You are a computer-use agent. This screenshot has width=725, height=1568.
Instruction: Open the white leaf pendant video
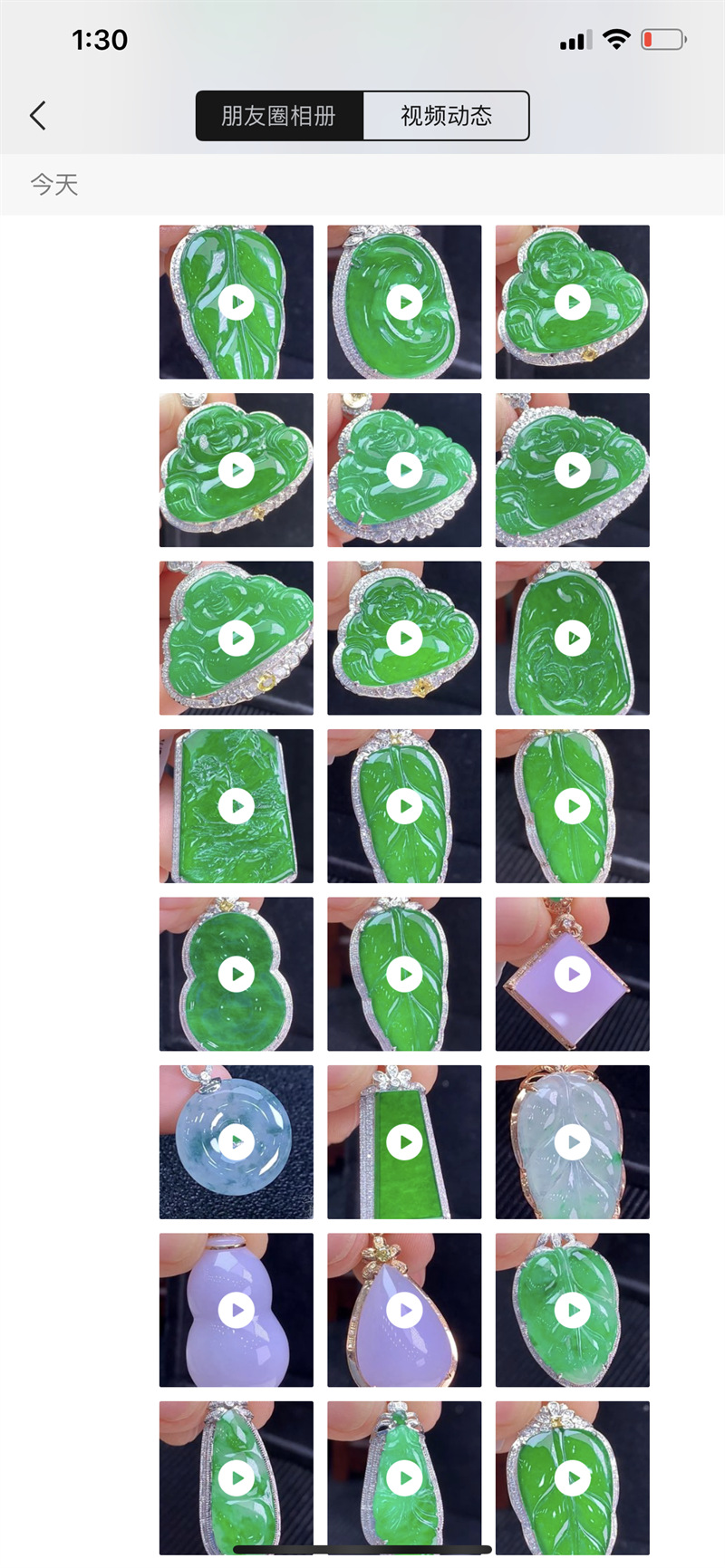point(572,1142)
